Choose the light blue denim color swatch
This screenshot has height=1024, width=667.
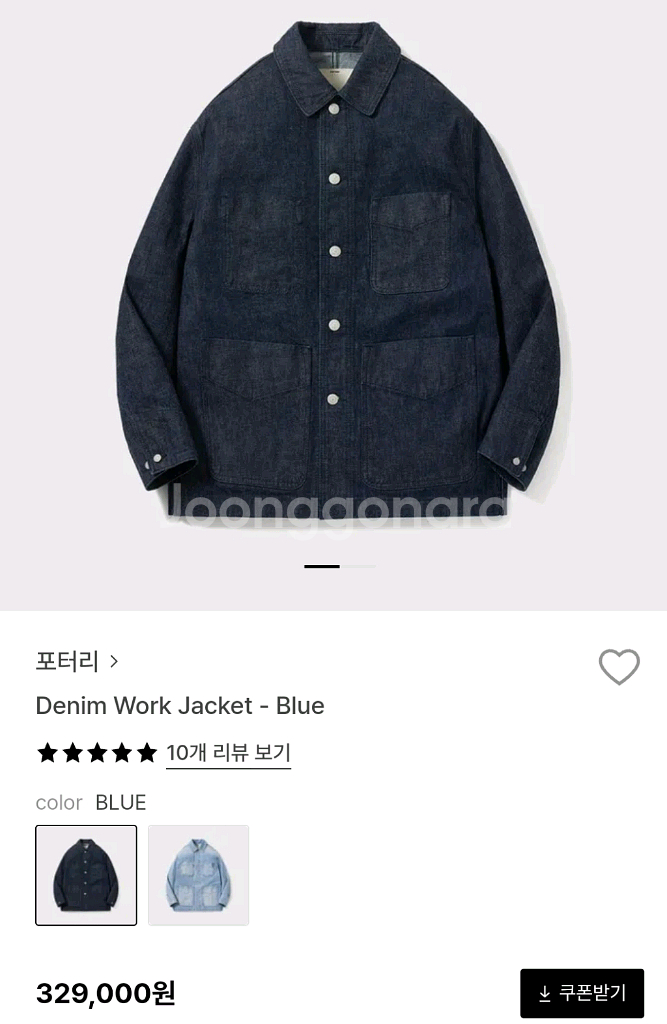click(x=198, y=875)
